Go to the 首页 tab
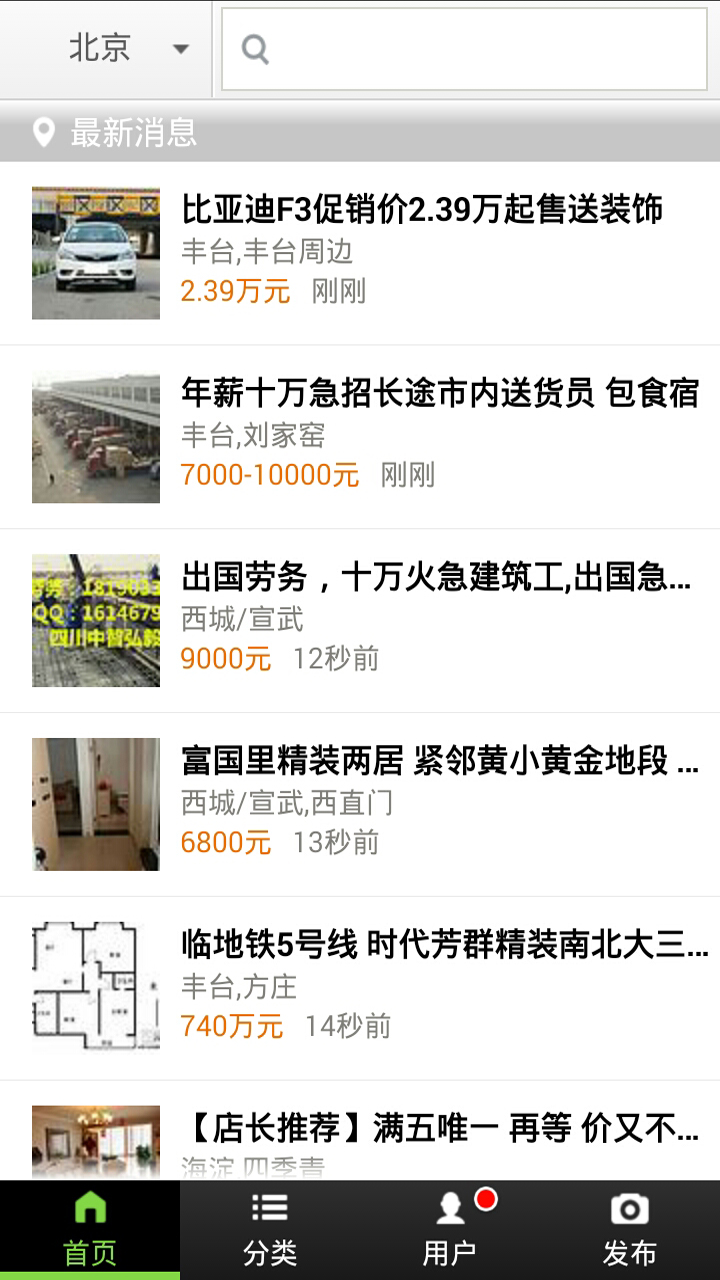 point(90,1230)
